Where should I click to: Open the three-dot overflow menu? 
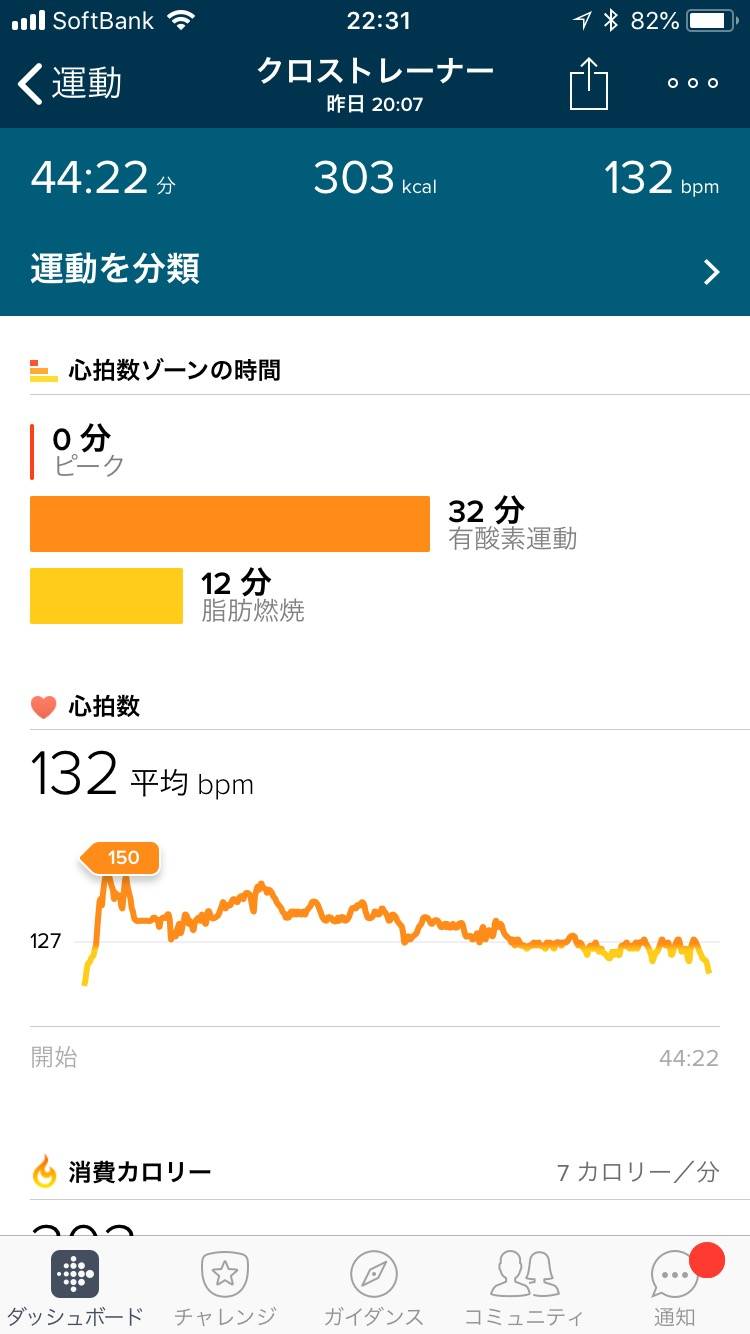tap(693, 84)
